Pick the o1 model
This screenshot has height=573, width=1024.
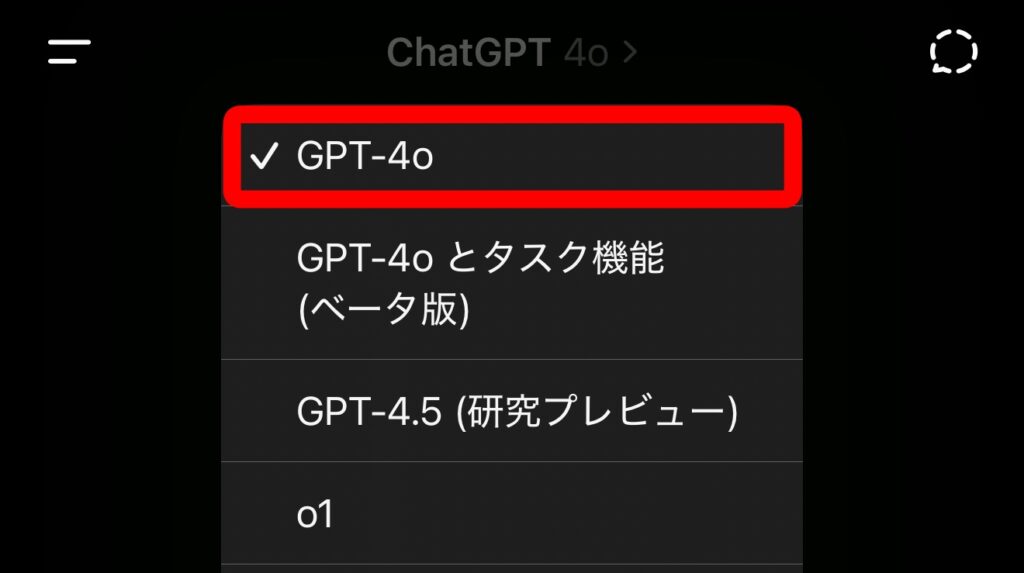coord(511,515)
